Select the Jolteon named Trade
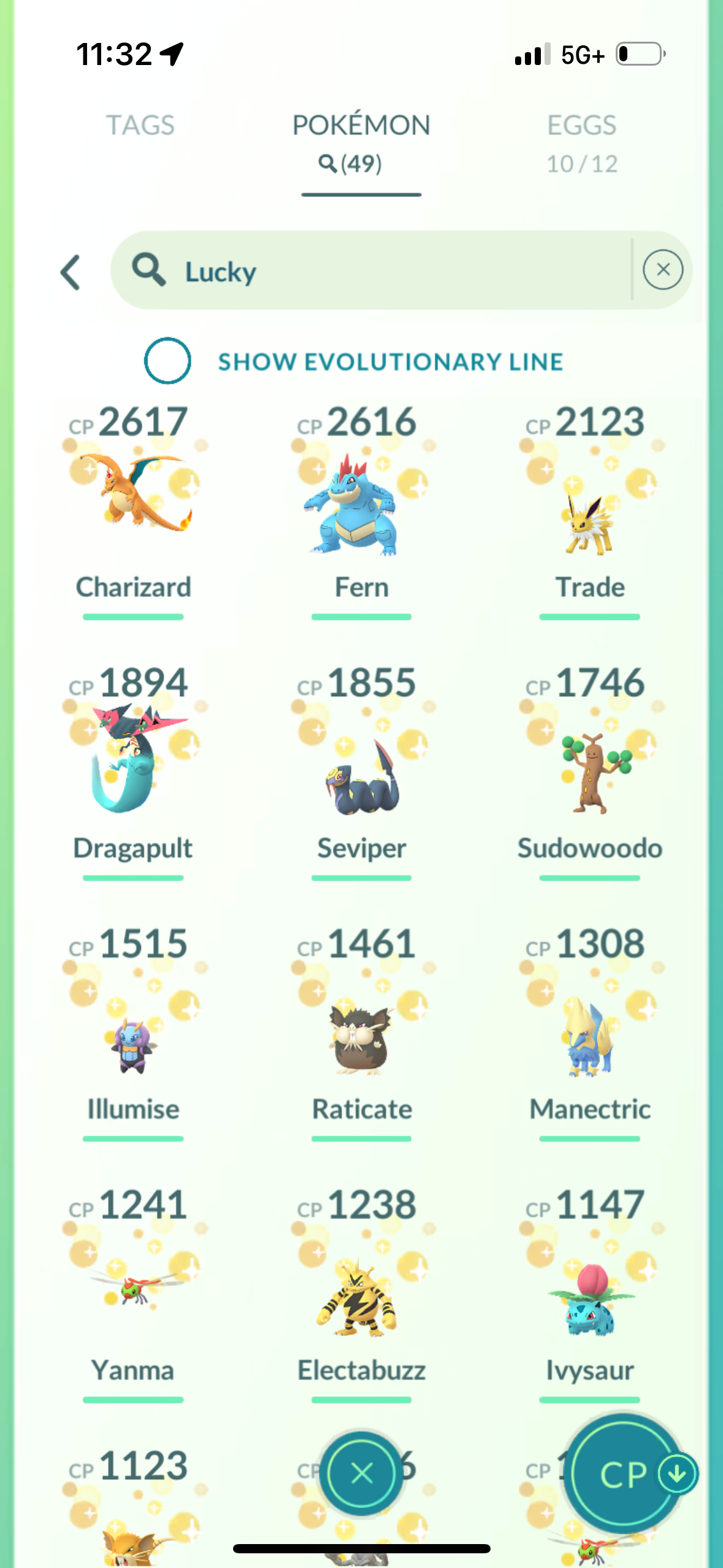Screen dimensions: 723x1568 click(589, 515)
